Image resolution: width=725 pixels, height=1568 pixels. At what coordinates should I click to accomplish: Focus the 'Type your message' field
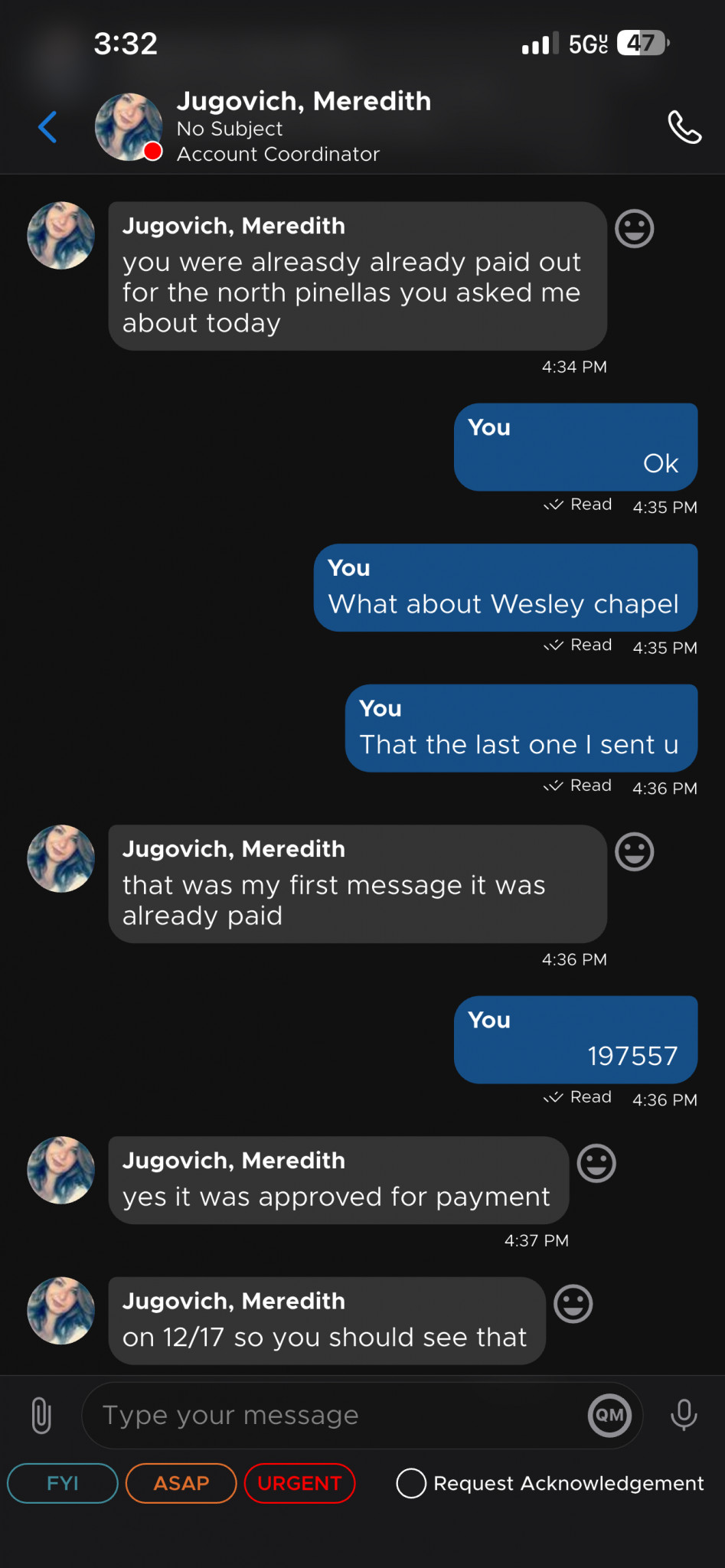[x=337, y=1415]
